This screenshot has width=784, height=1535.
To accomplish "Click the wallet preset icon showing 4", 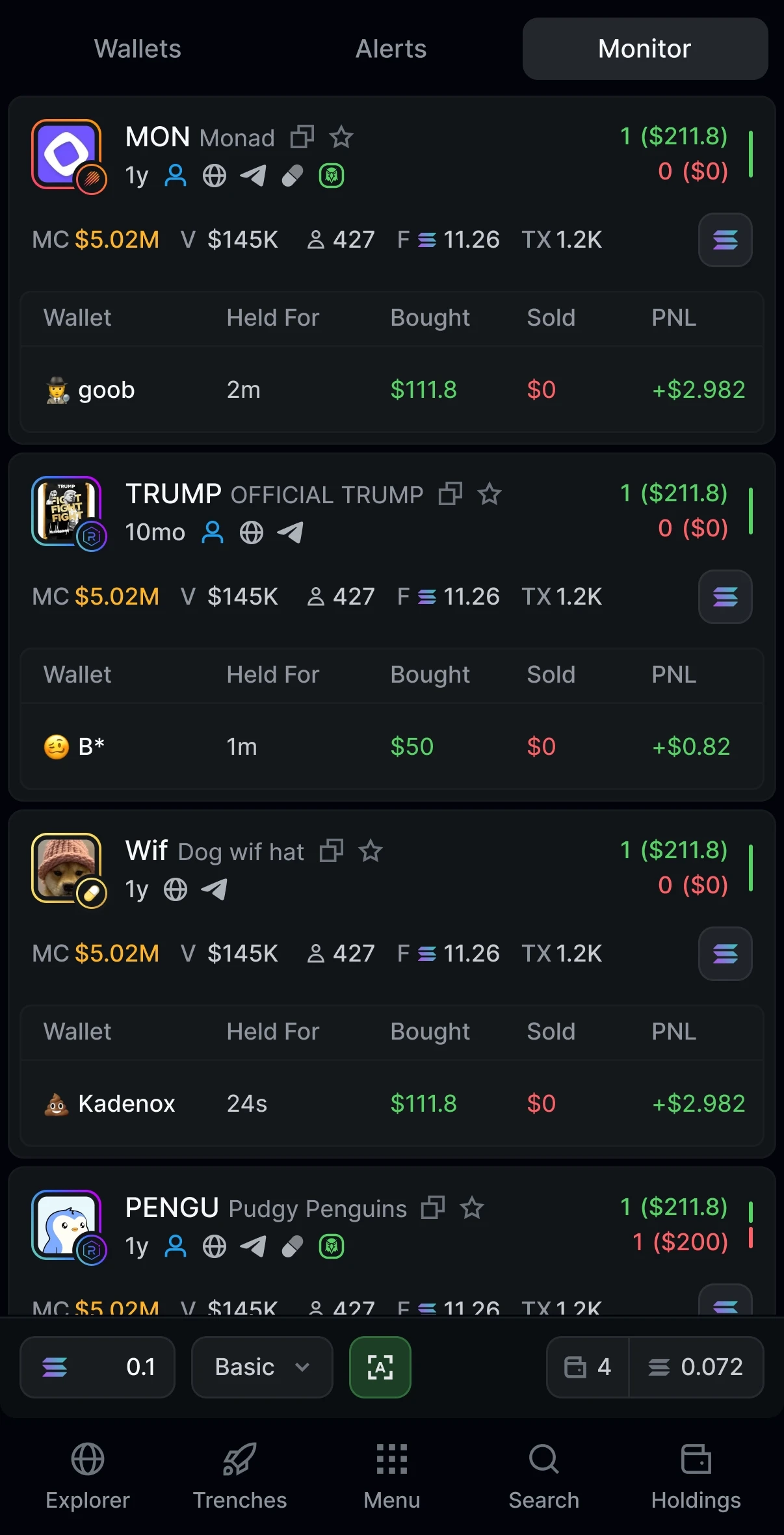I will [x=587, y=1367].
